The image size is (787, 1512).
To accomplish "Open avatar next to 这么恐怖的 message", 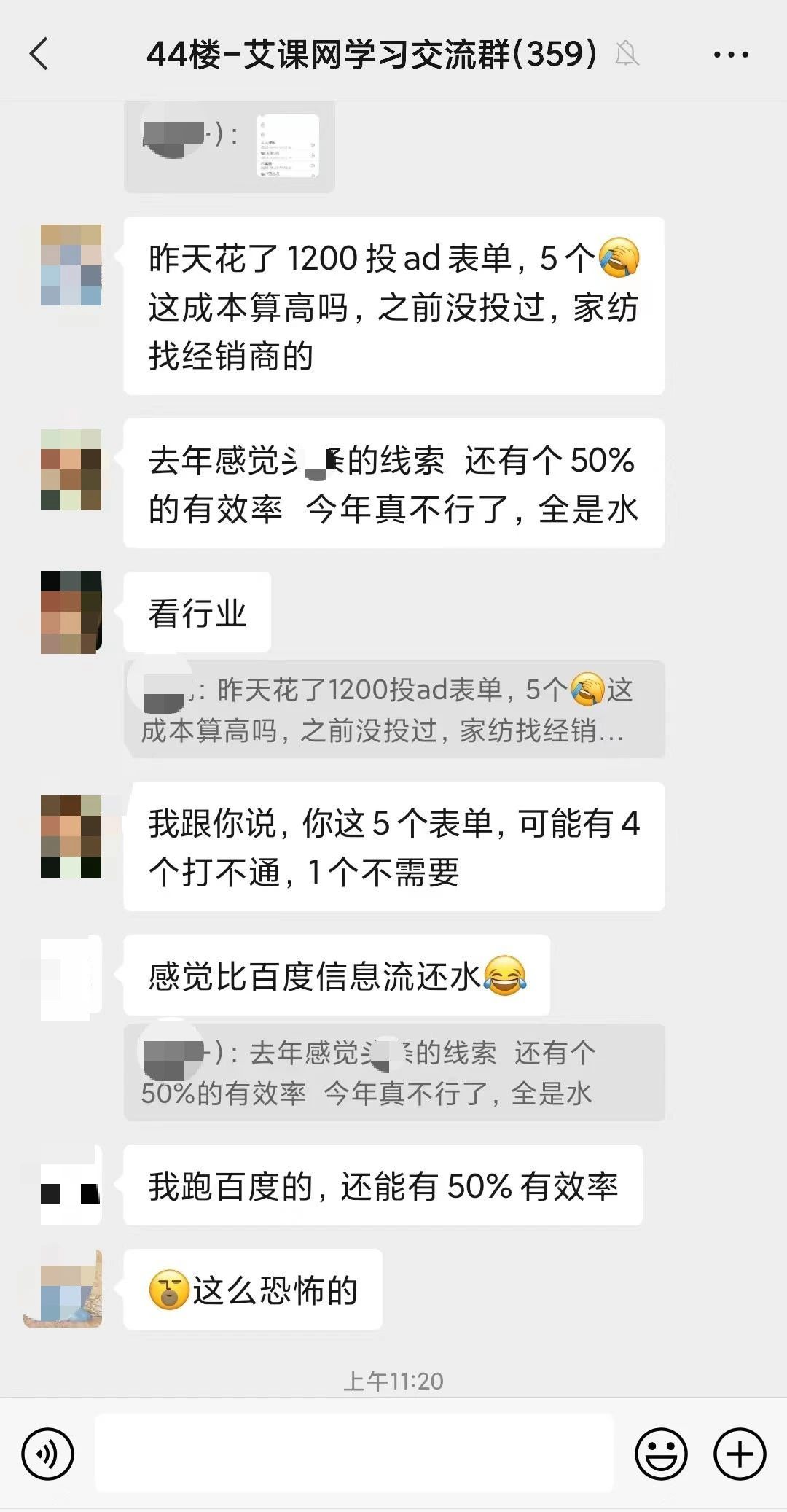I will click(63, 1289).
